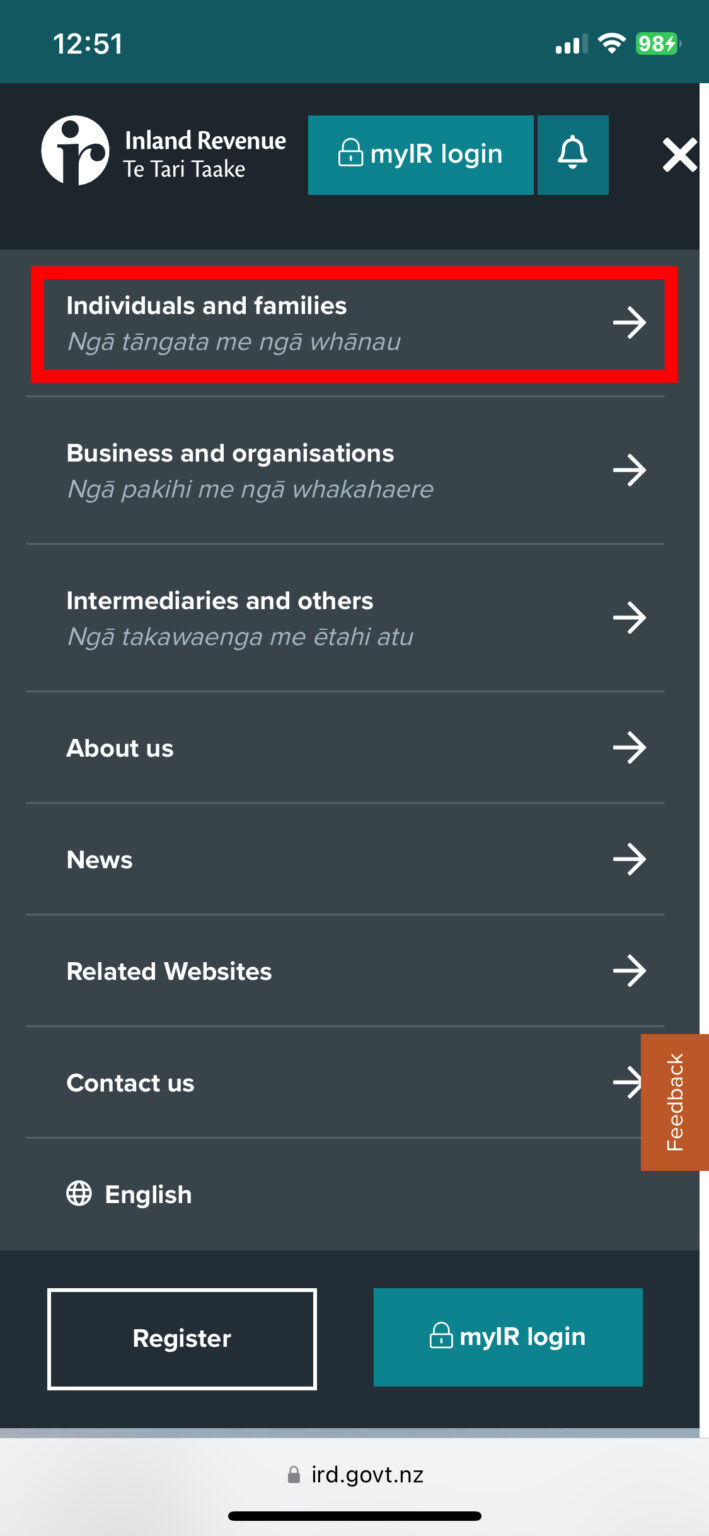Image resolution: width=709 pixels, height=1536 pixels.
Task: Open the notifications bell
Action: (x=572, y=154)
